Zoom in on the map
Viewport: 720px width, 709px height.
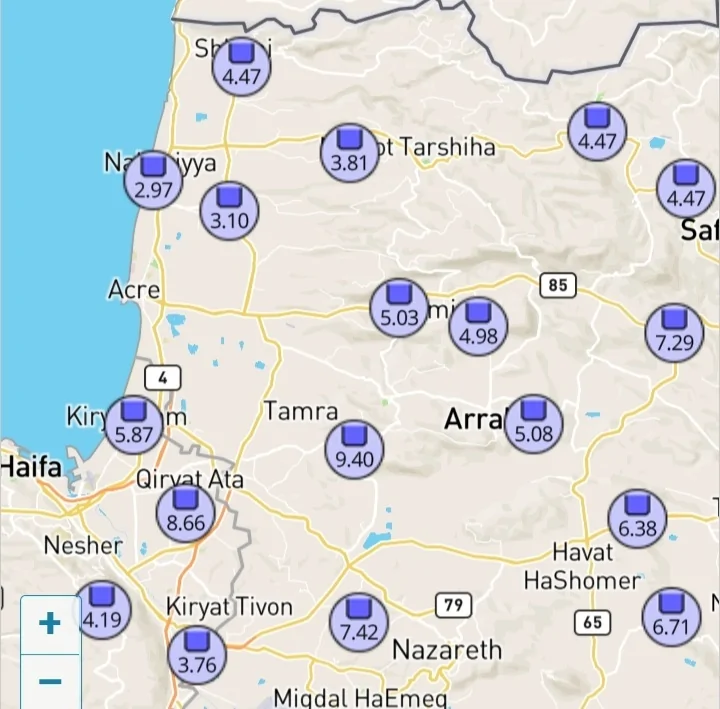(x=50, y=624)
